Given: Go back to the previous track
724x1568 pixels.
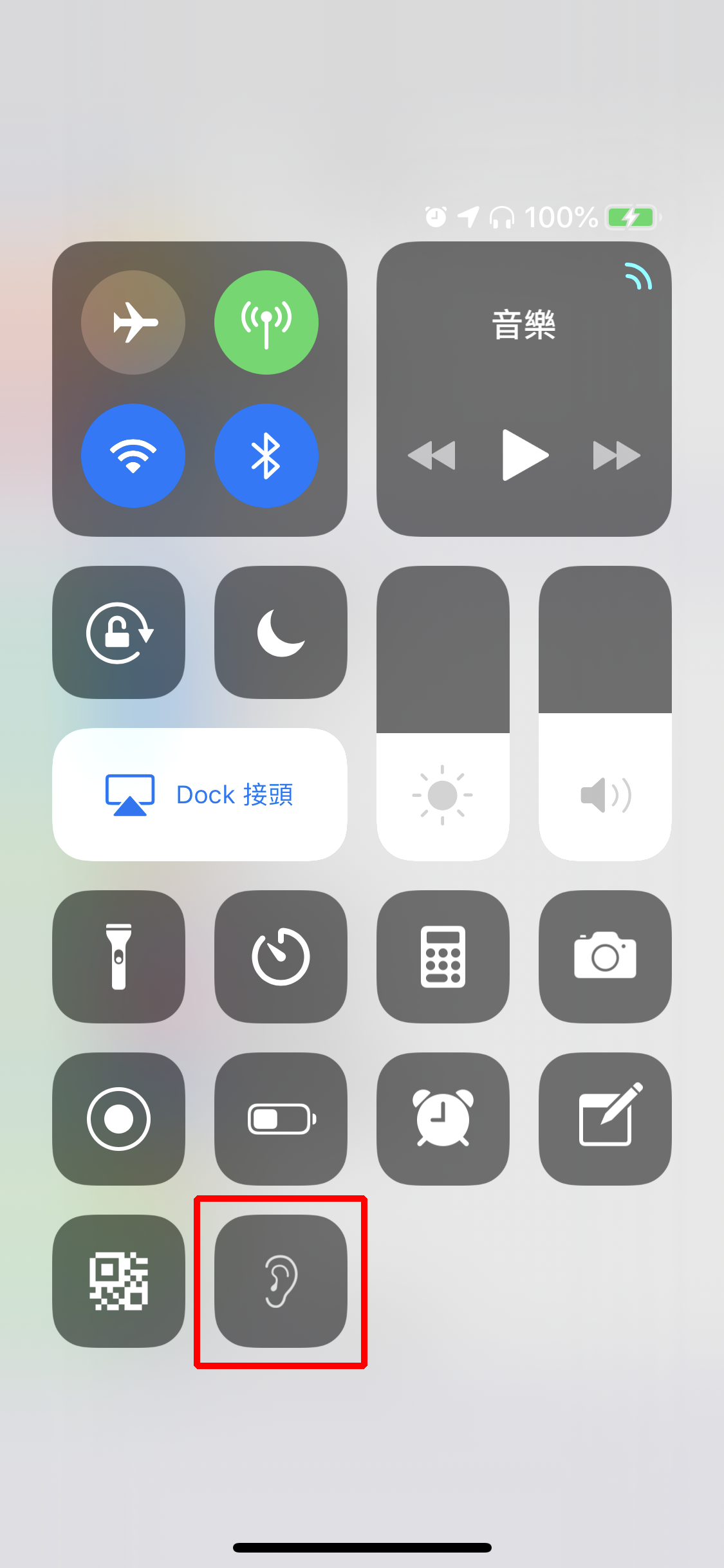Looking at the screenshot, I should [432, 455].
